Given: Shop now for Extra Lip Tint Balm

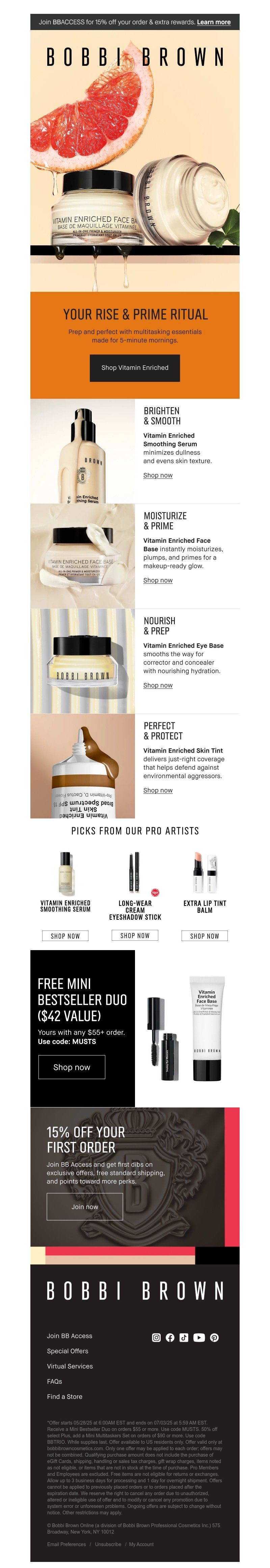Looking at the screenshot, I should (204, 936).
